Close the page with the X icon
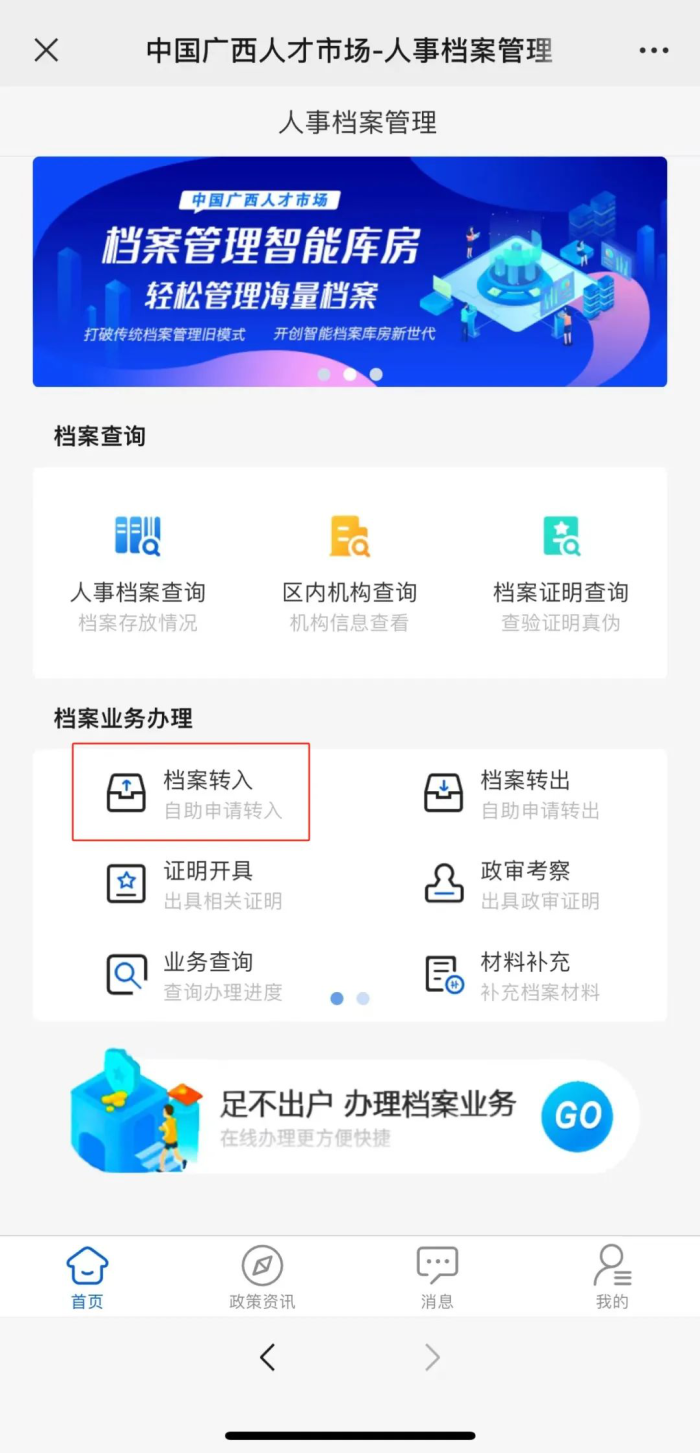Viewport: 700px width, 1453px height. click(x=46, y=50)
